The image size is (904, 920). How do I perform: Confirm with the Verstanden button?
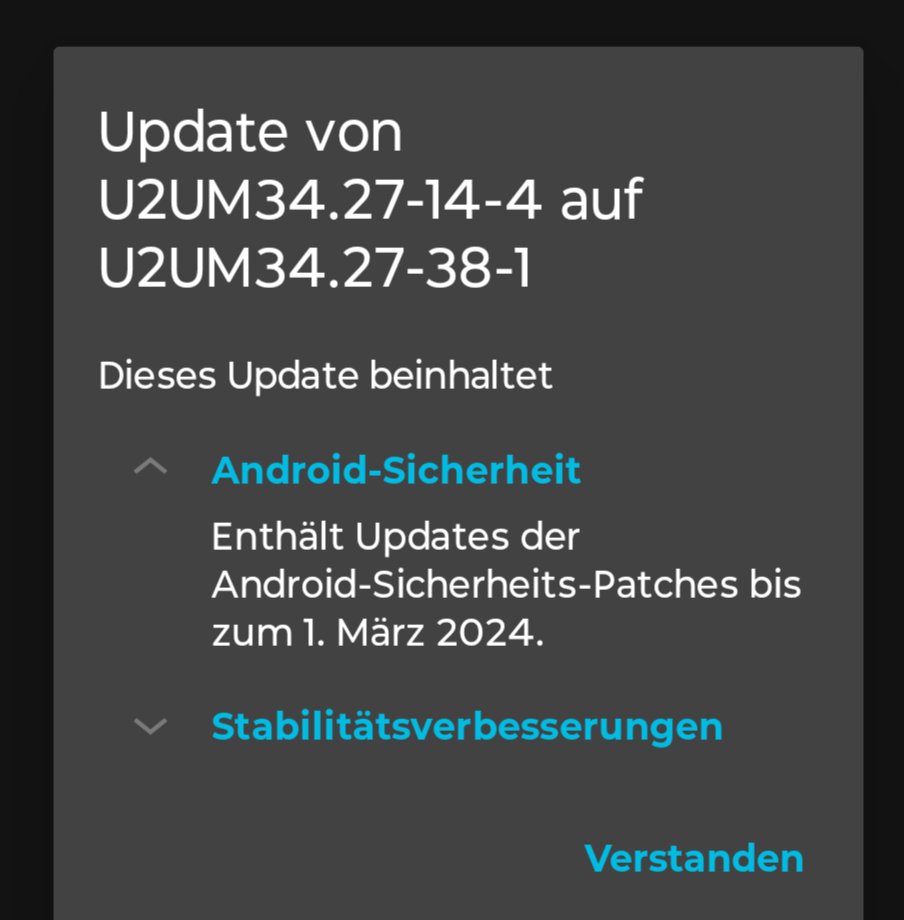pyautogui.click(x=693, y=858)
